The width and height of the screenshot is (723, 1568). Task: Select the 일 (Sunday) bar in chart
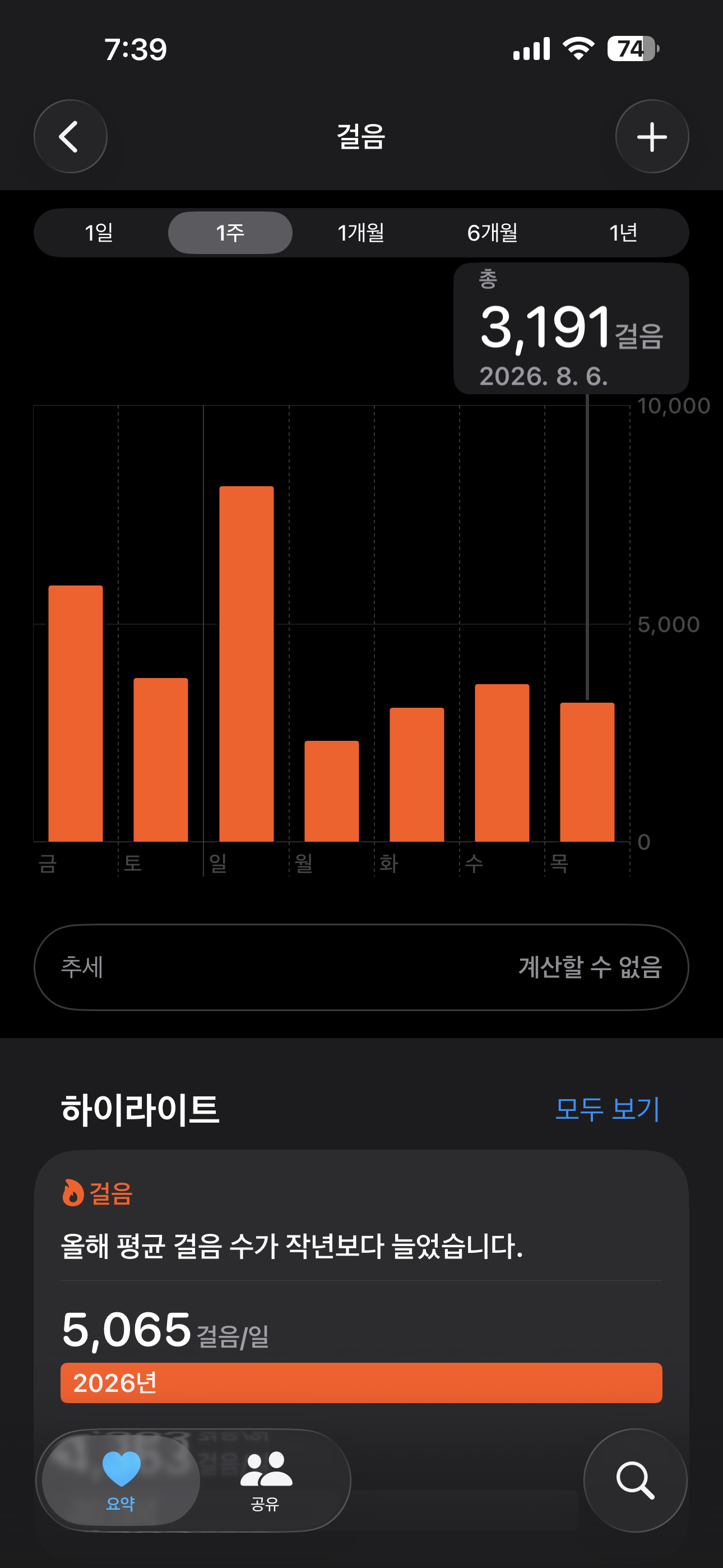click(x=247, y=663)
